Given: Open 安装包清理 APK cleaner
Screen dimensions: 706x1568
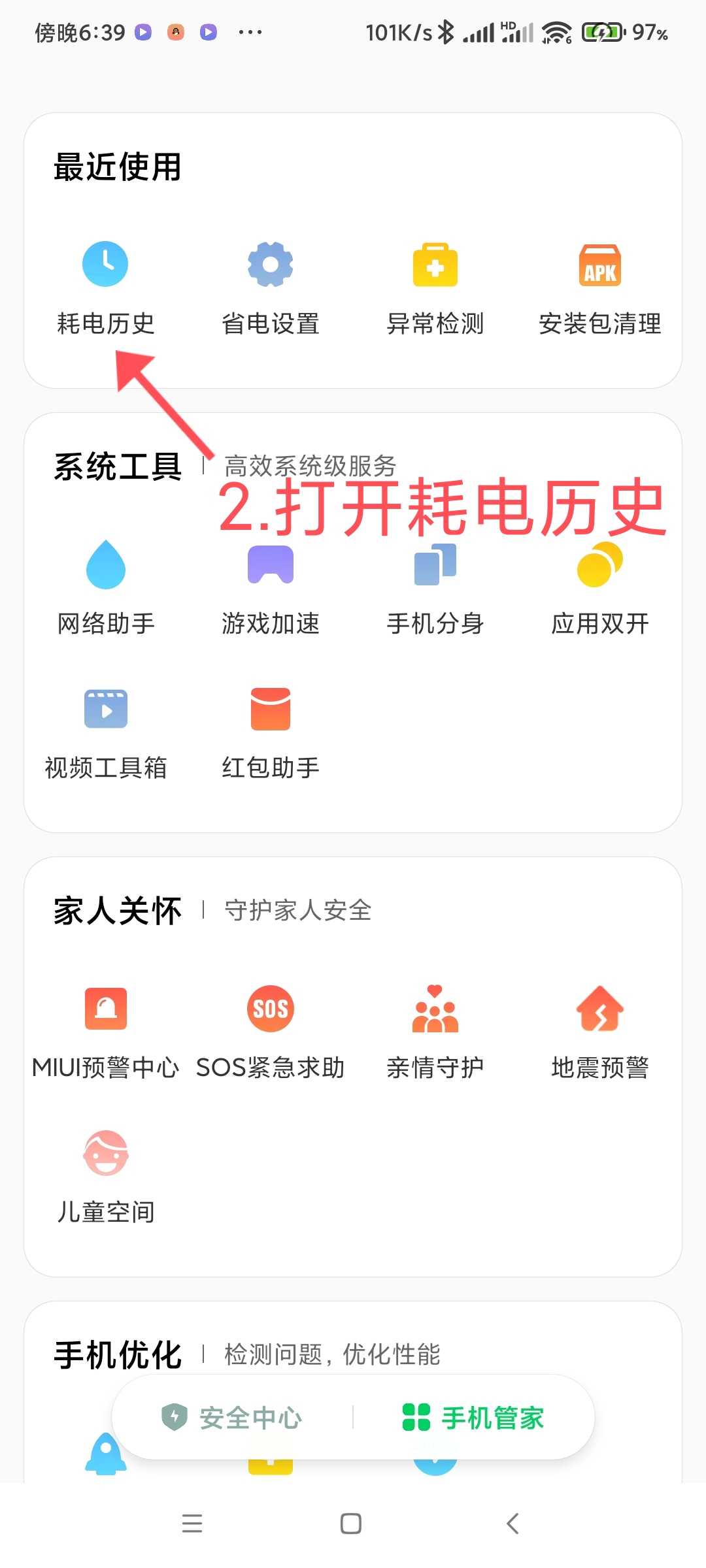Looking at the screenshot, I should click(x=599, y=288).
